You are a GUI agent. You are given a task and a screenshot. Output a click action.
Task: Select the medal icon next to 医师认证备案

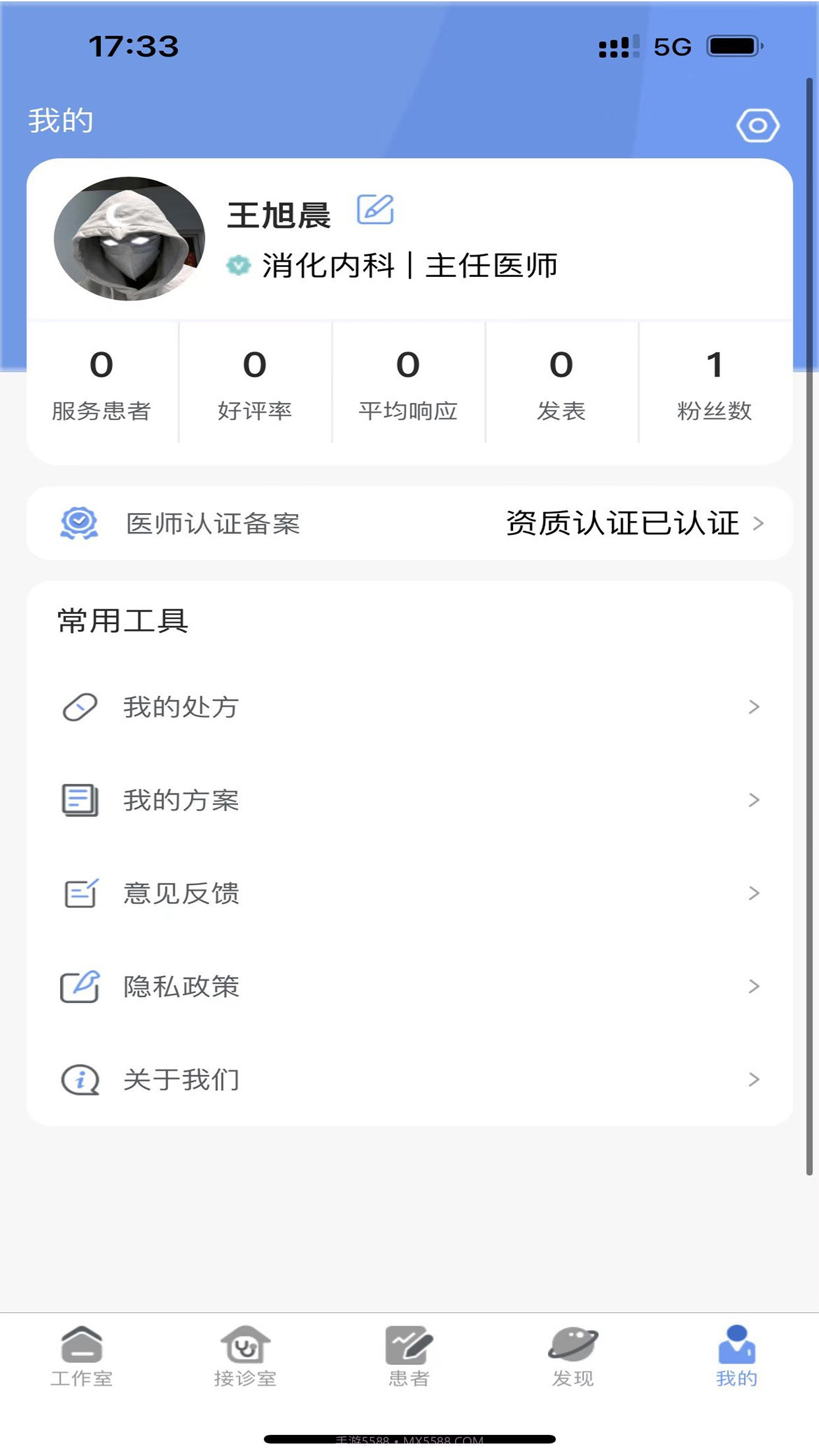pos(79,523)
